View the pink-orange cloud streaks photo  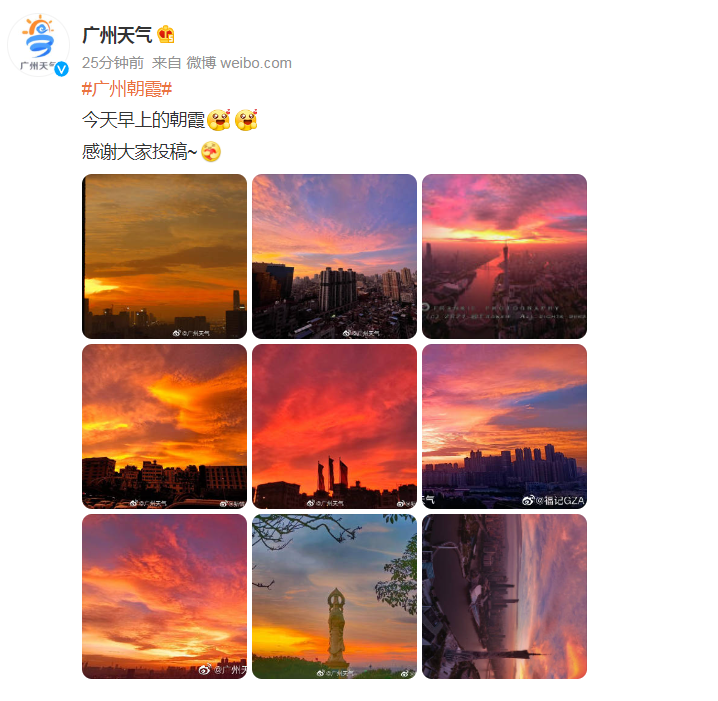pyautogui.click(x=164, y=596)
